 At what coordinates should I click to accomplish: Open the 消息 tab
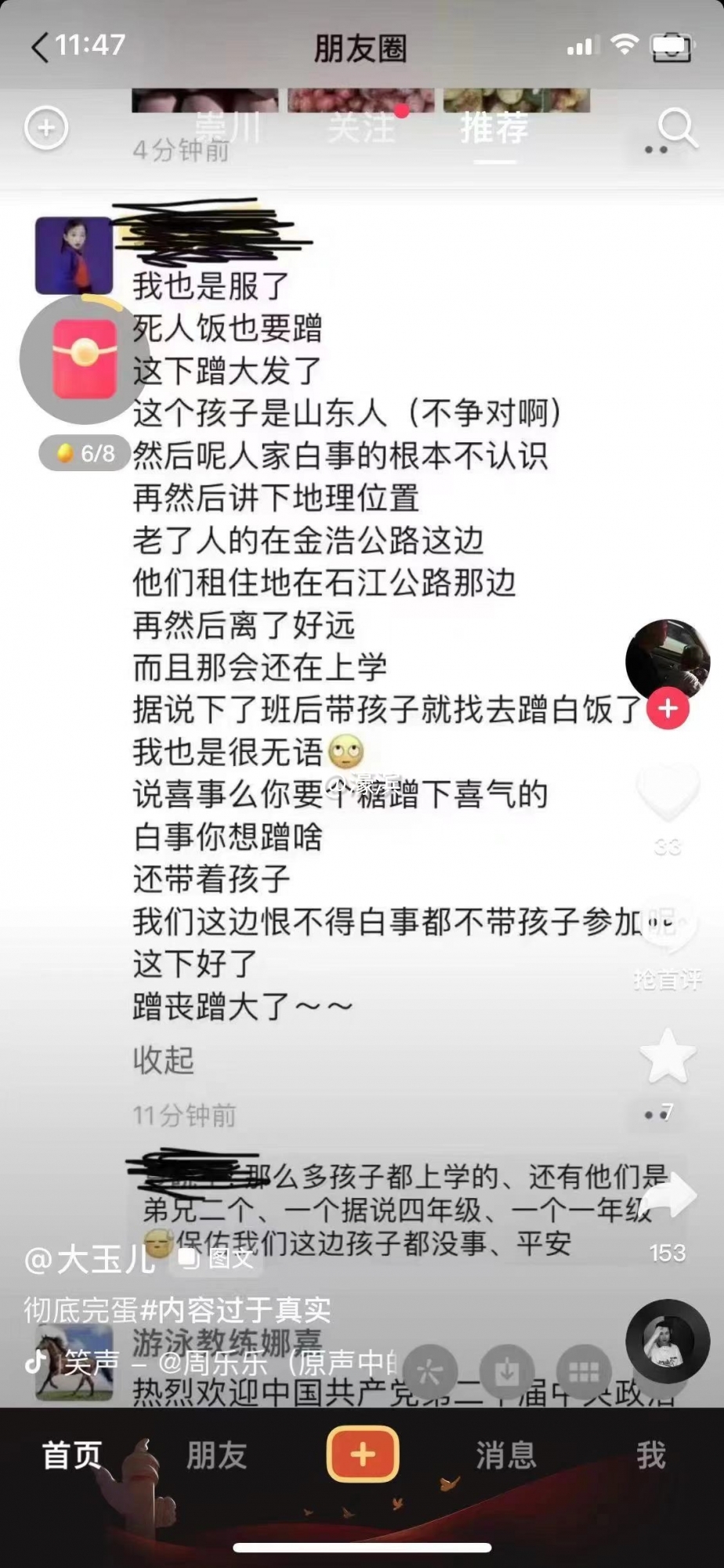506,1455
